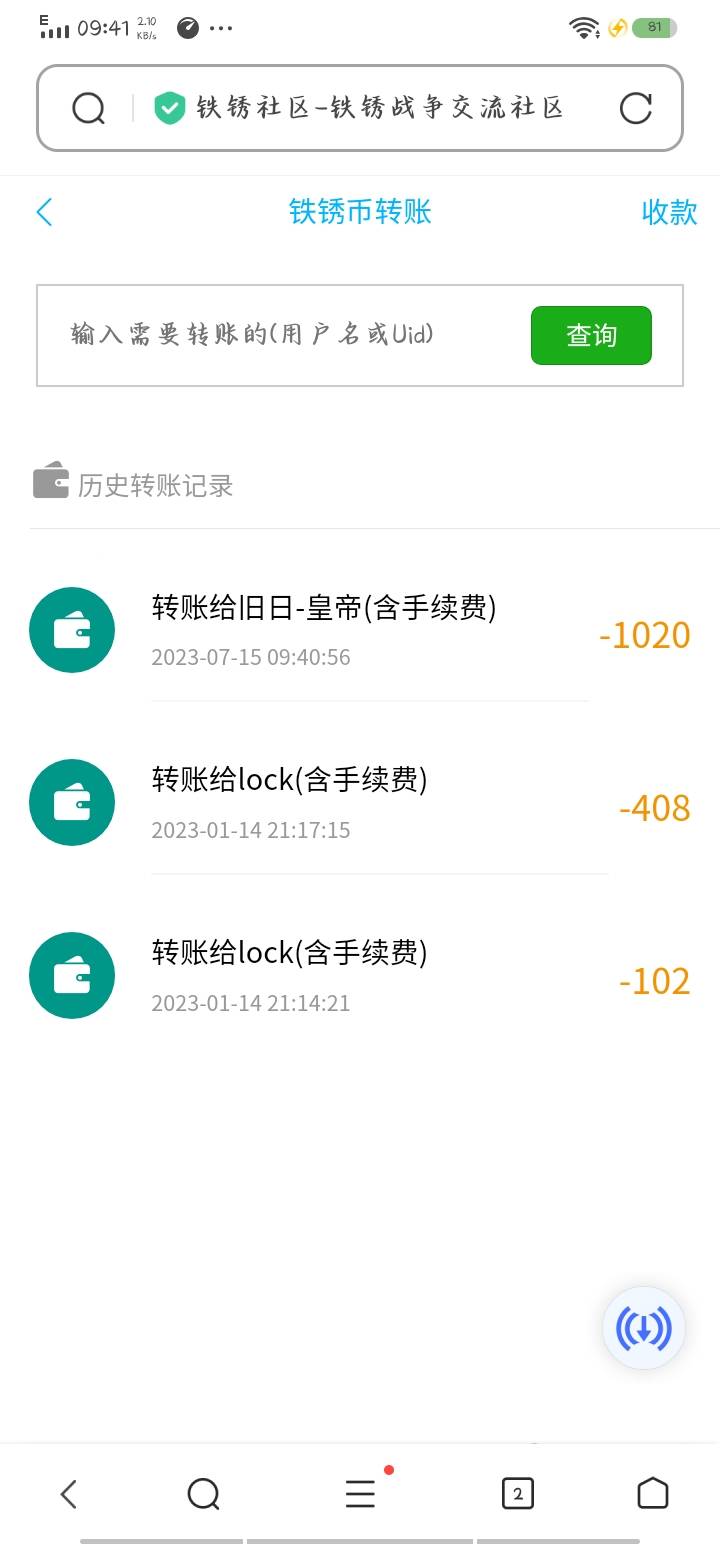Open the lock transfer record of -408
This screenshot has height=1544, width=720.
pos(360,803)
